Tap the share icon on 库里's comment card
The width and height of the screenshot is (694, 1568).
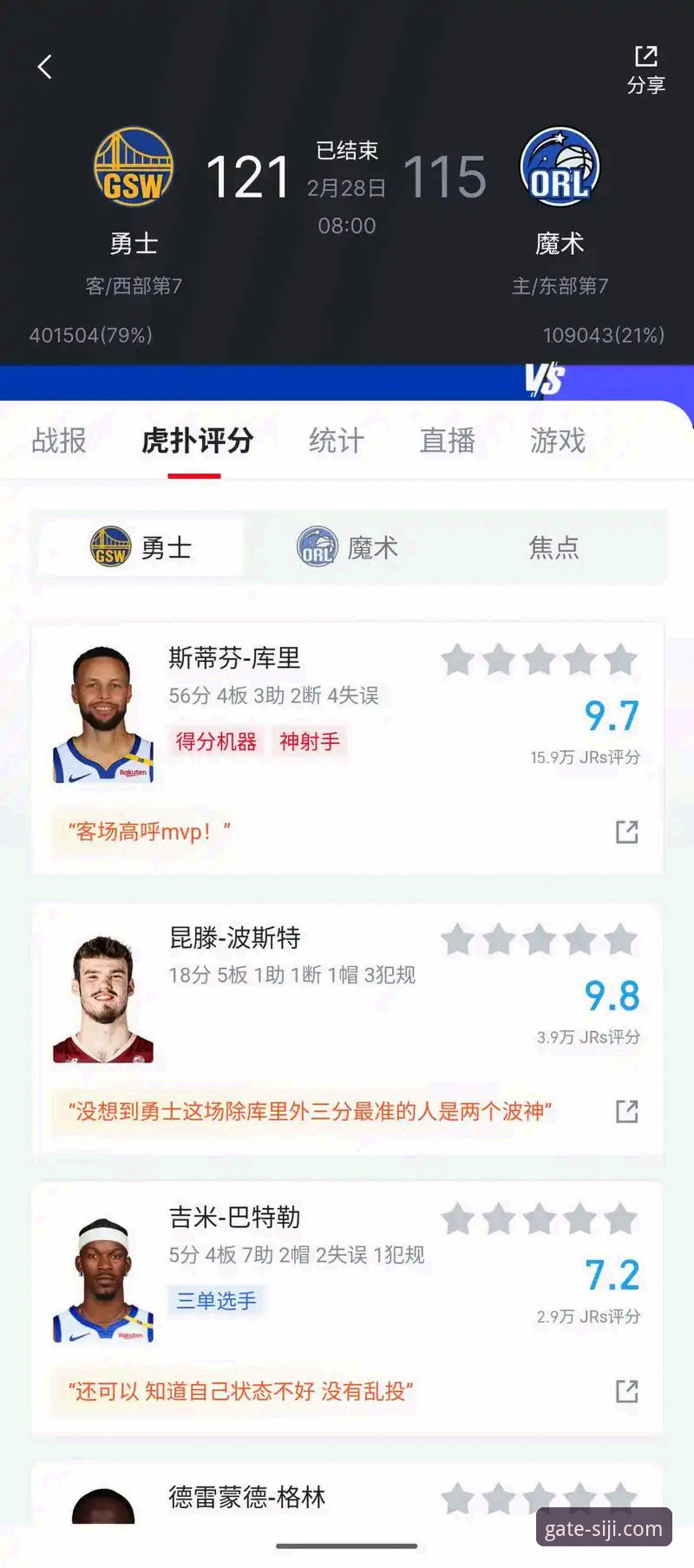point(627,831)
